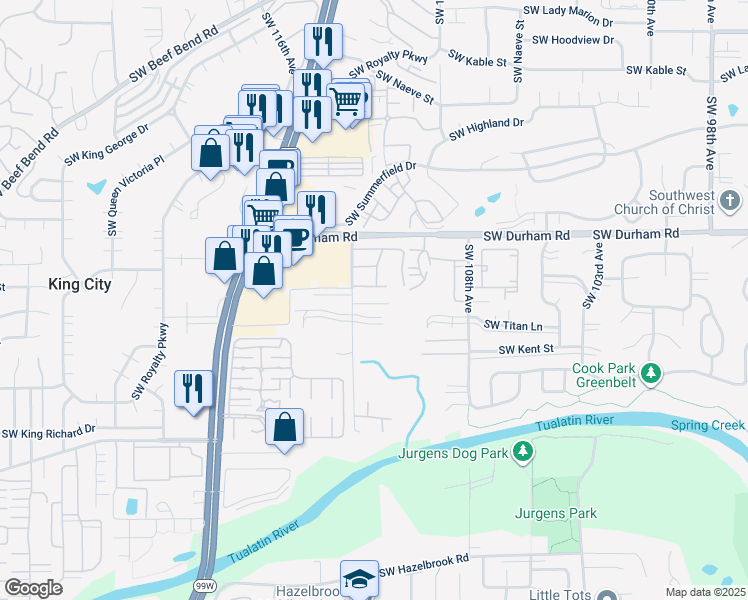Image resolution: width=748 pixels, height=600 pixels.
Task: Tap the northernmost restaurant marker on the highway
Action: point(323,45)
